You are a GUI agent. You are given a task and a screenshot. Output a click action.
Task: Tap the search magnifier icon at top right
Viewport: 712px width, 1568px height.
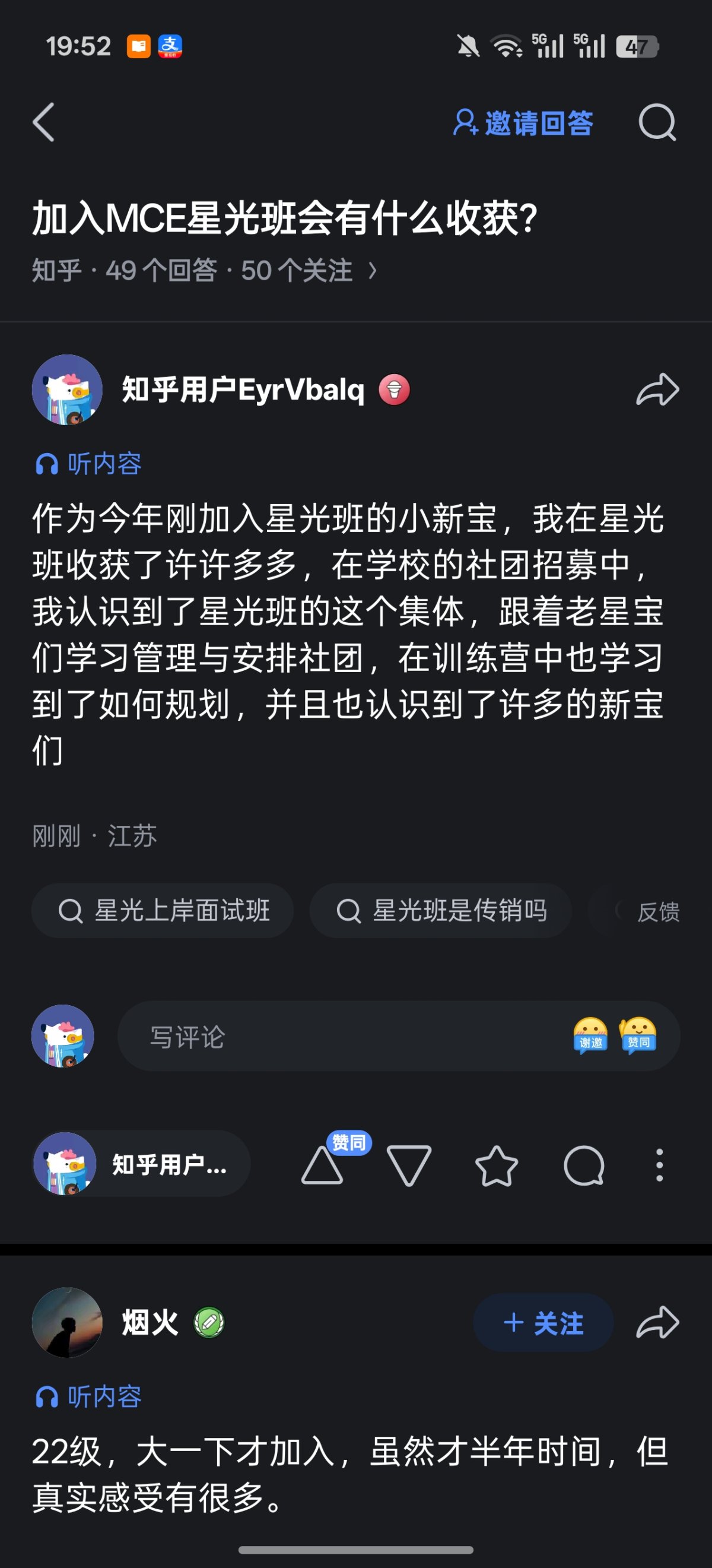657,122
